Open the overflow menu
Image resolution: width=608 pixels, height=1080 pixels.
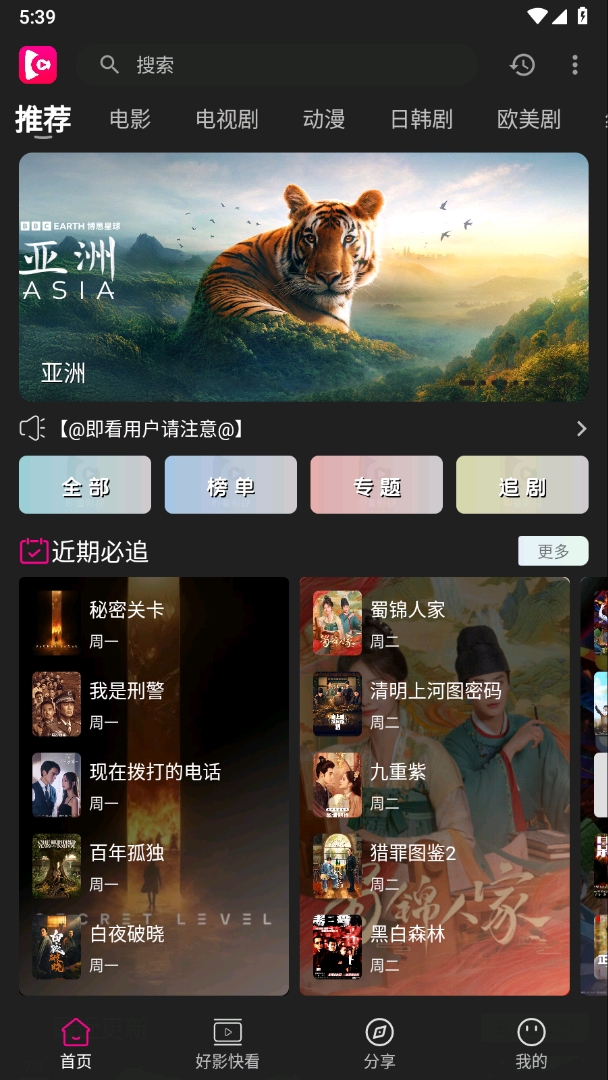(574, 65)
